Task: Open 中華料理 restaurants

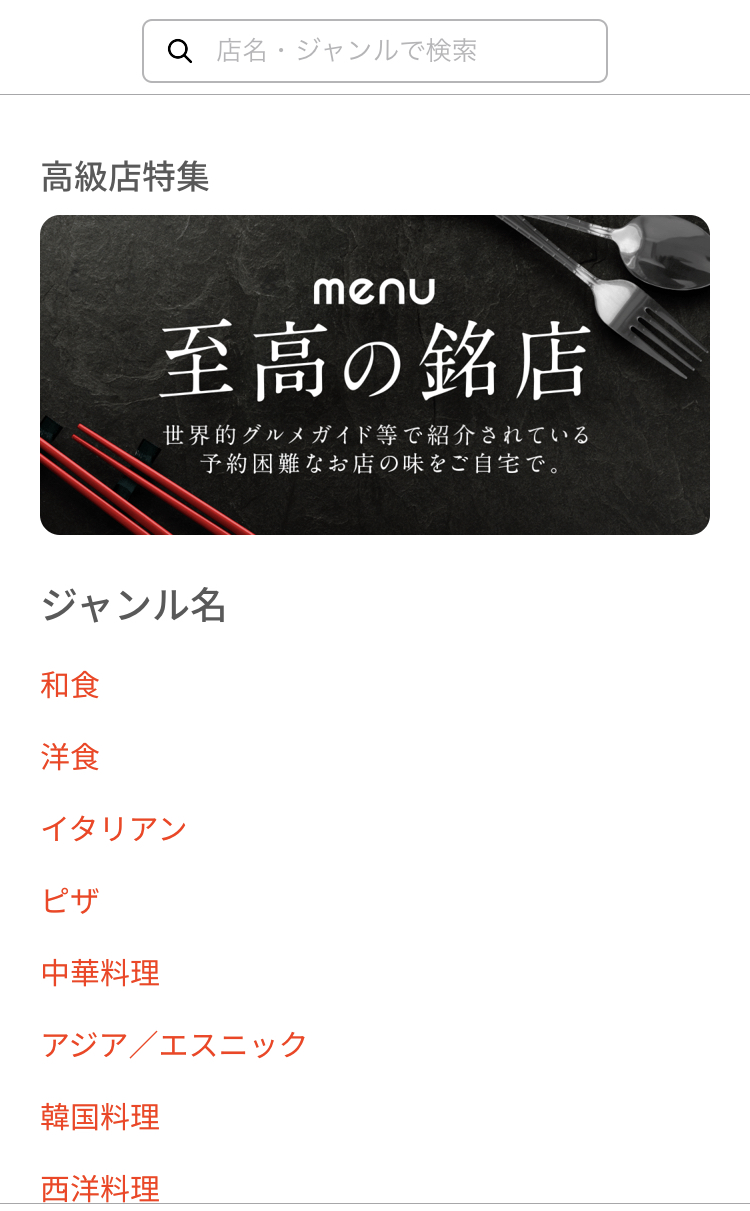Action: pyautogui.click(x=100, y=973)
